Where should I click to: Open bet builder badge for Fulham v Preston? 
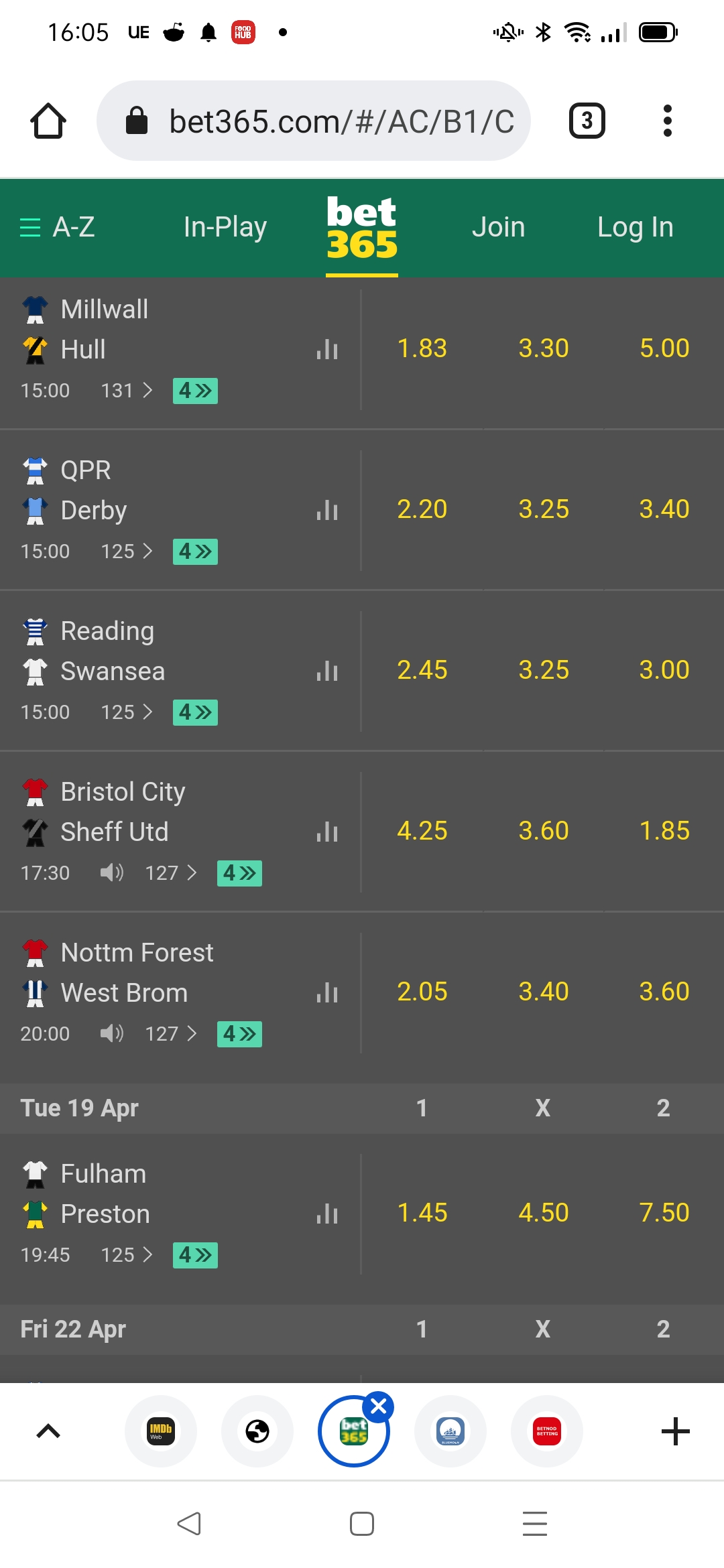click(195, 1254)
